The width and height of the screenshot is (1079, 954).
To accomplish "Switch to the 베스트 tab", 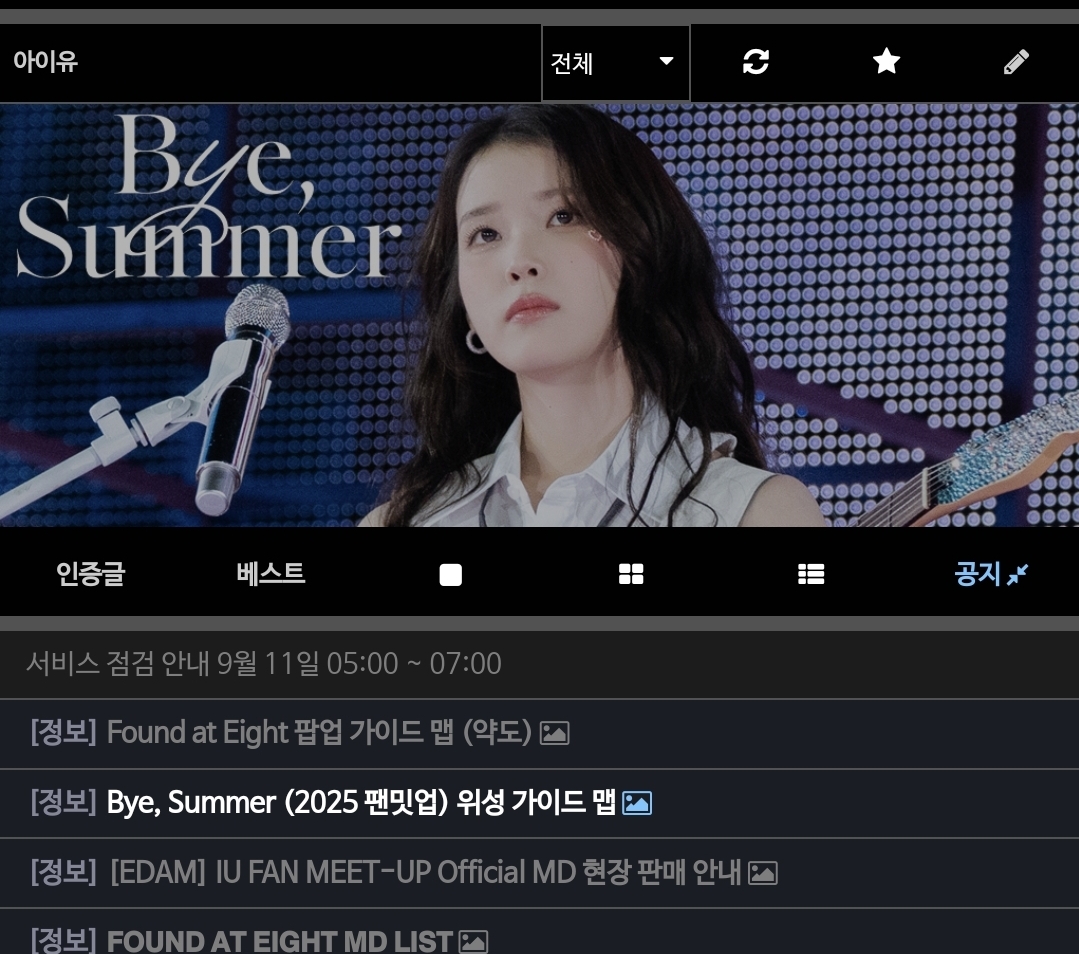I will 270,574.
